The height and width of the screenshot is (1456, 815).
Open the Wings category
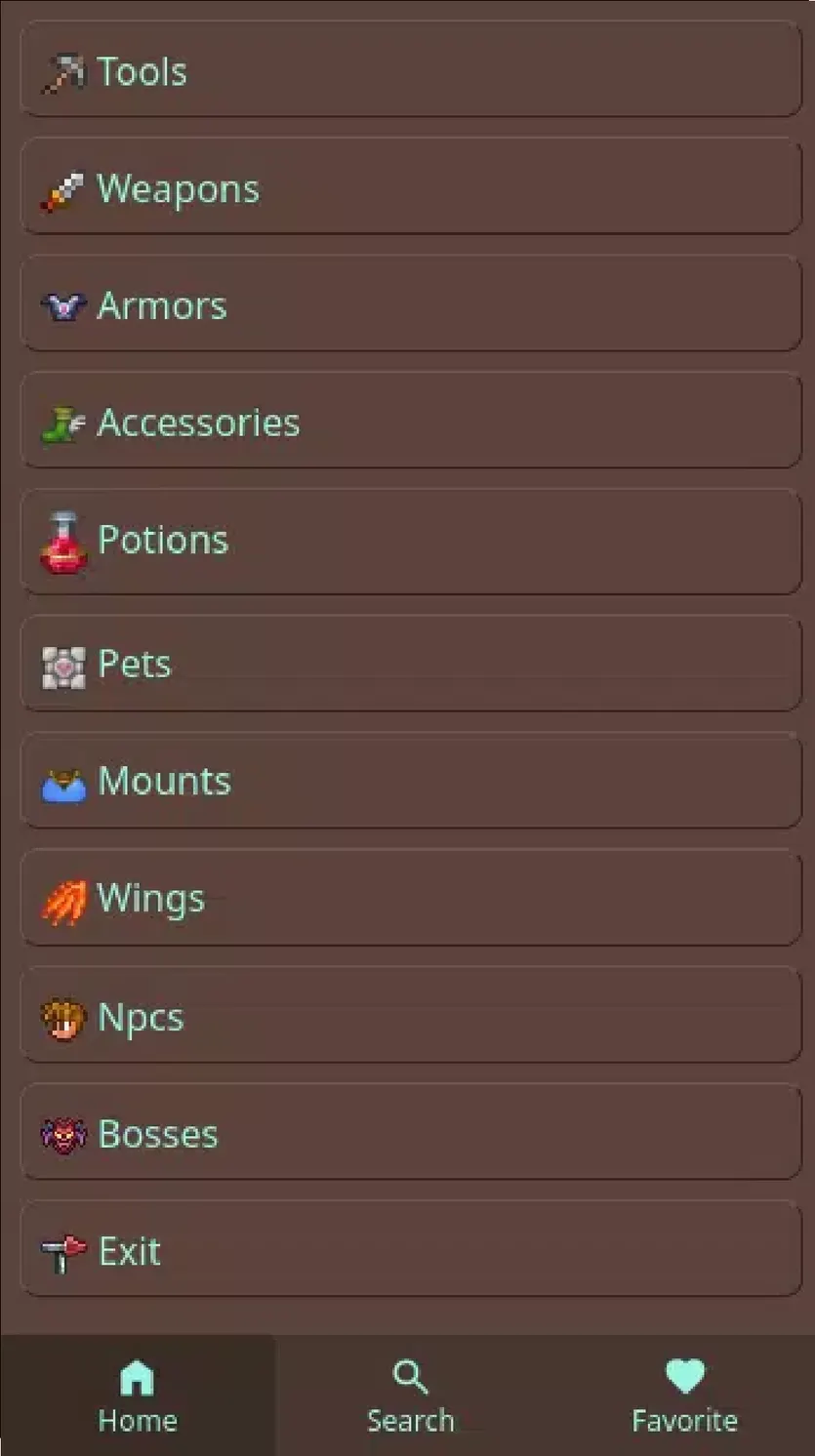[411, 898]
